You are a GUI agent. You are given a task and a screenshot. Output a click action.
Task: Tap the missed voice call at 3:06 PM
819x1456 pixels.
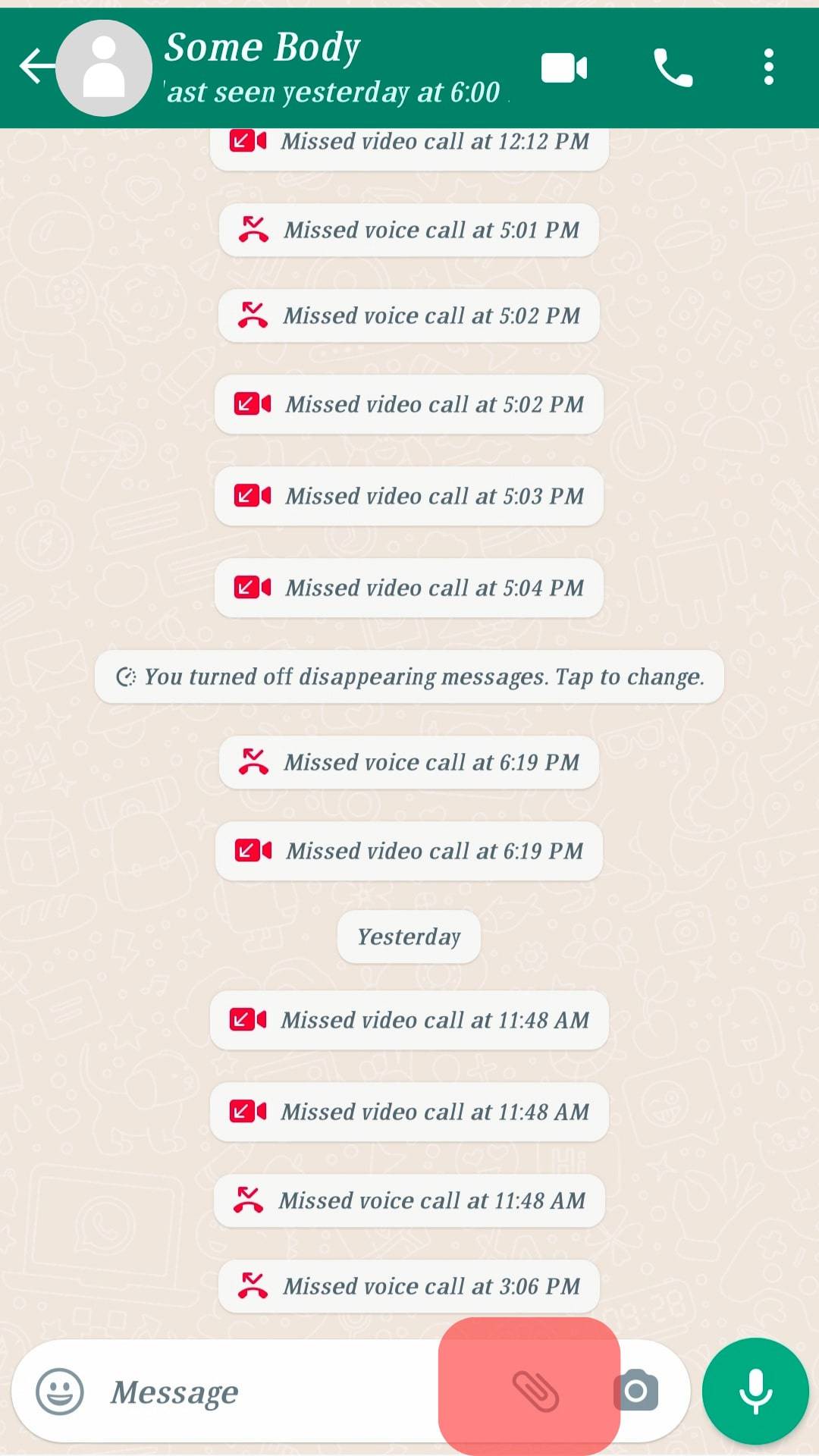pos(409,1286)
